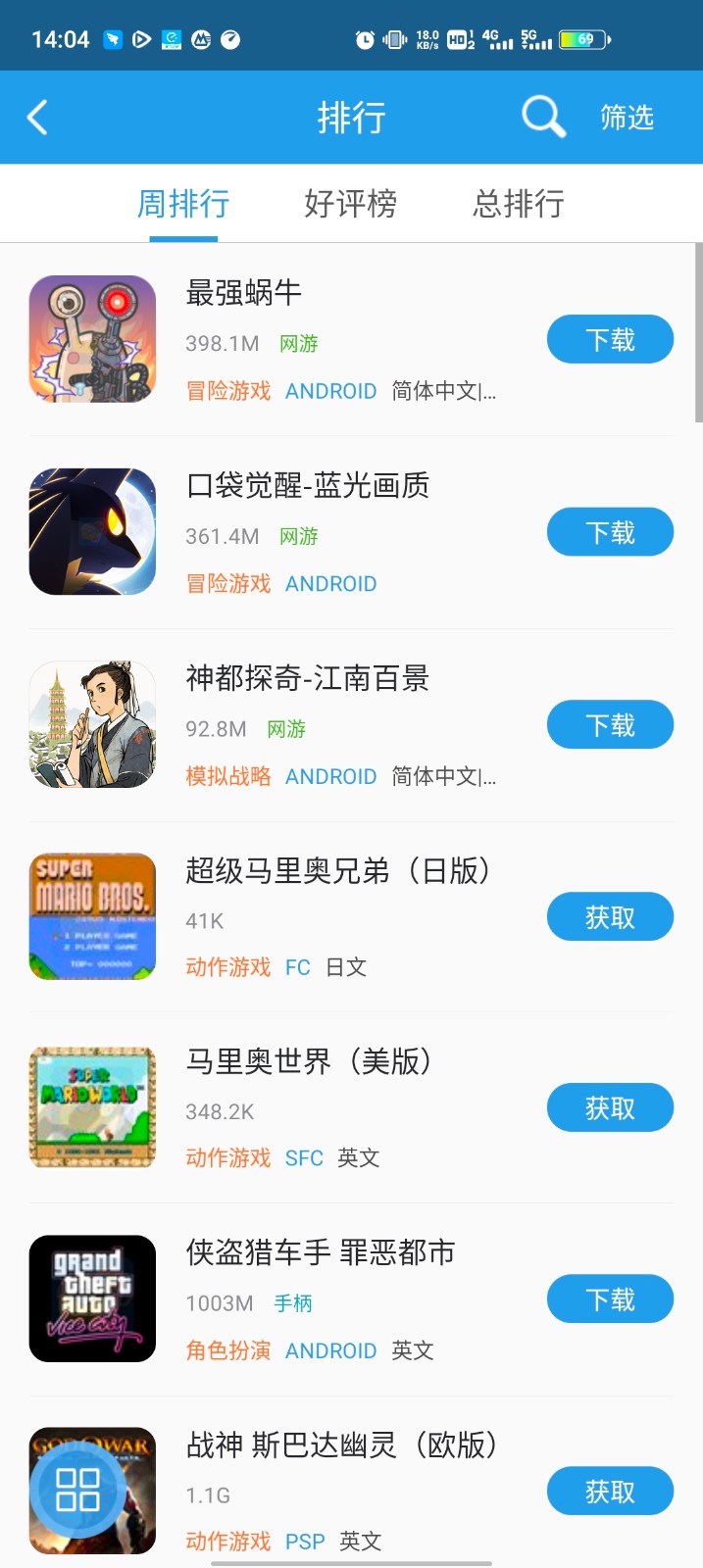703x1568 pixels.
Task: Open the 筛选 filter options
Action: (x=627, y=118)
